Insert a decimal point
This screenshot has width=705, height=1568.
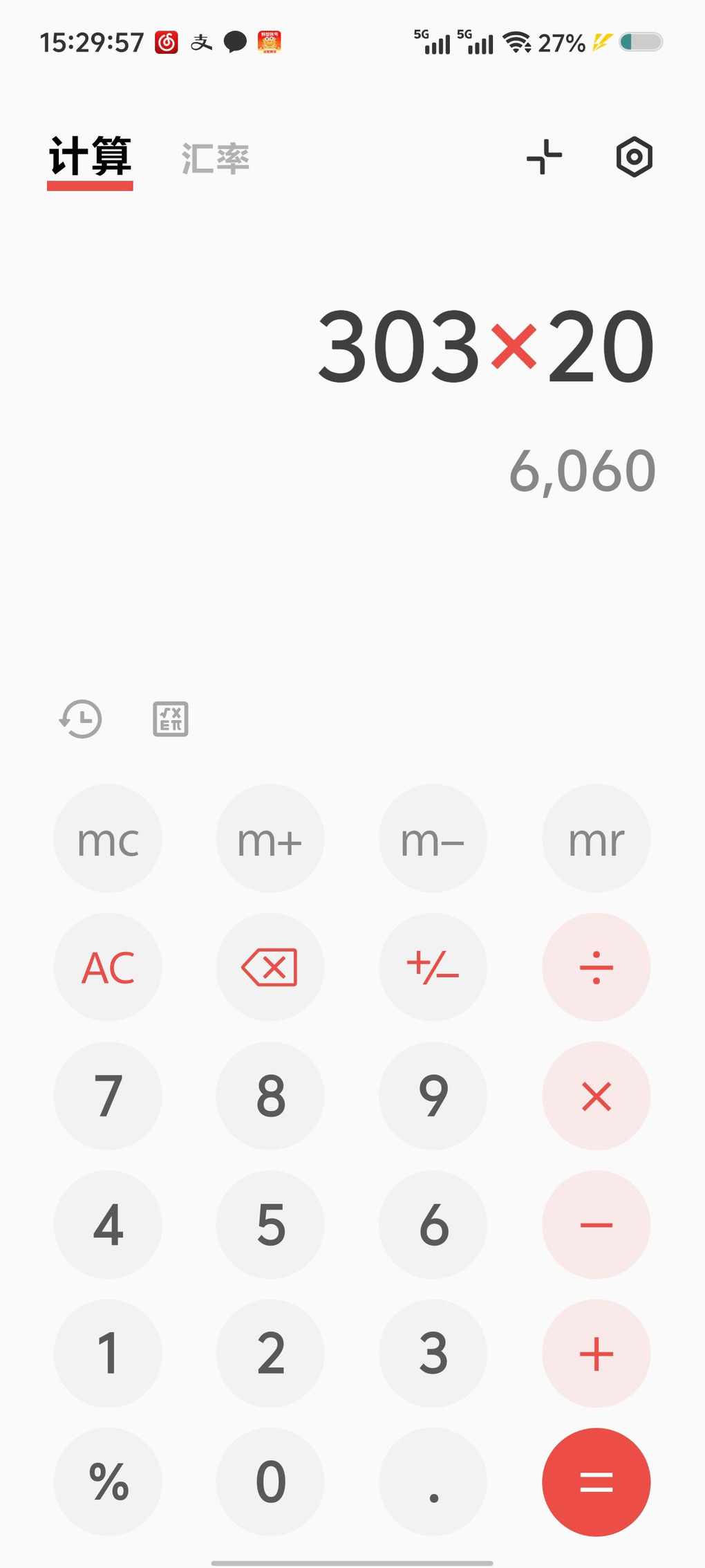click(433, 1482)
